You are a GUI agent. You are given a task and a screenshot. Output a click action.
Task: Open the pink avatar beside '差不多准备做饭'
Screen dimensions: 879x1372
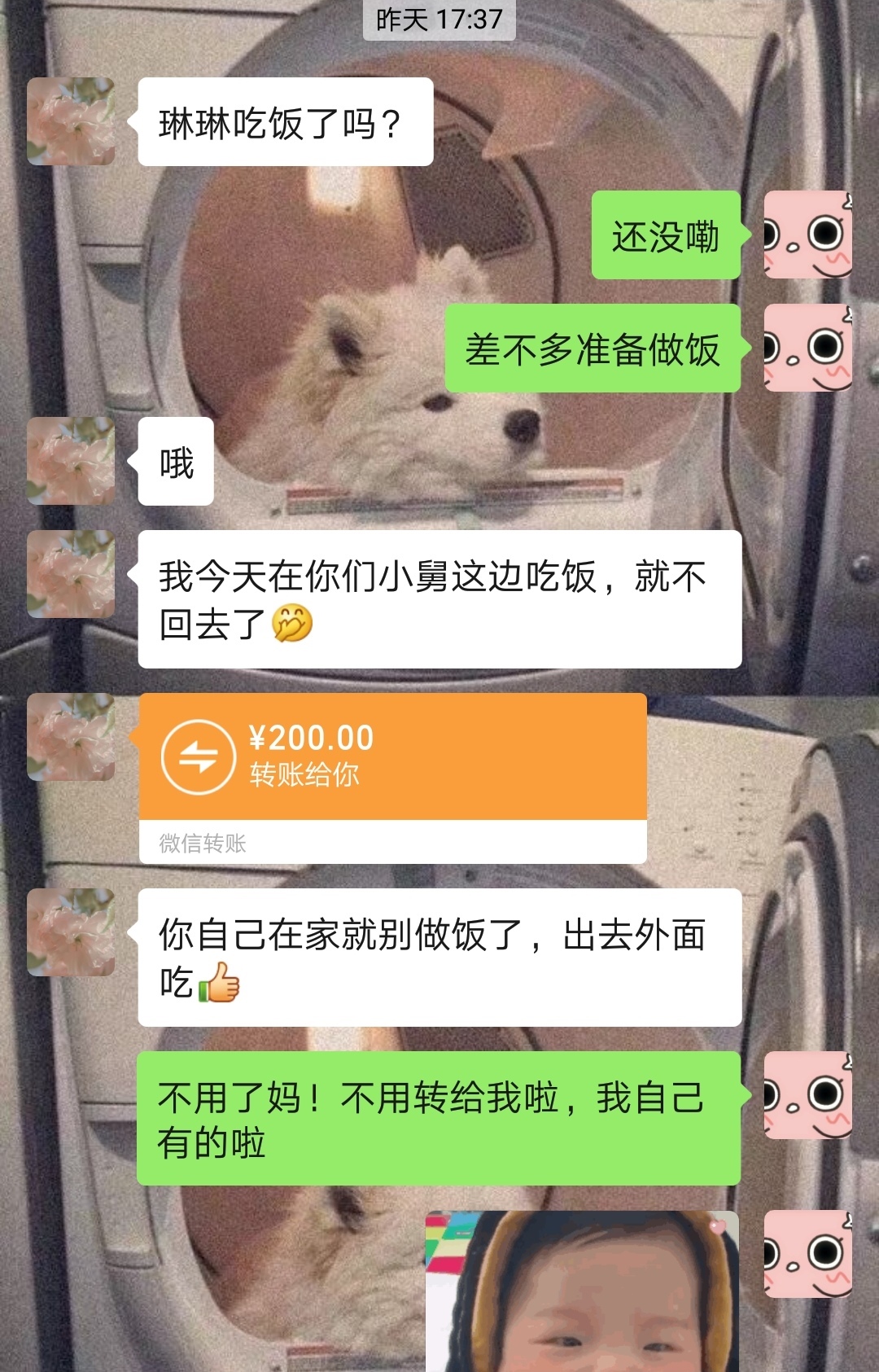807,348
